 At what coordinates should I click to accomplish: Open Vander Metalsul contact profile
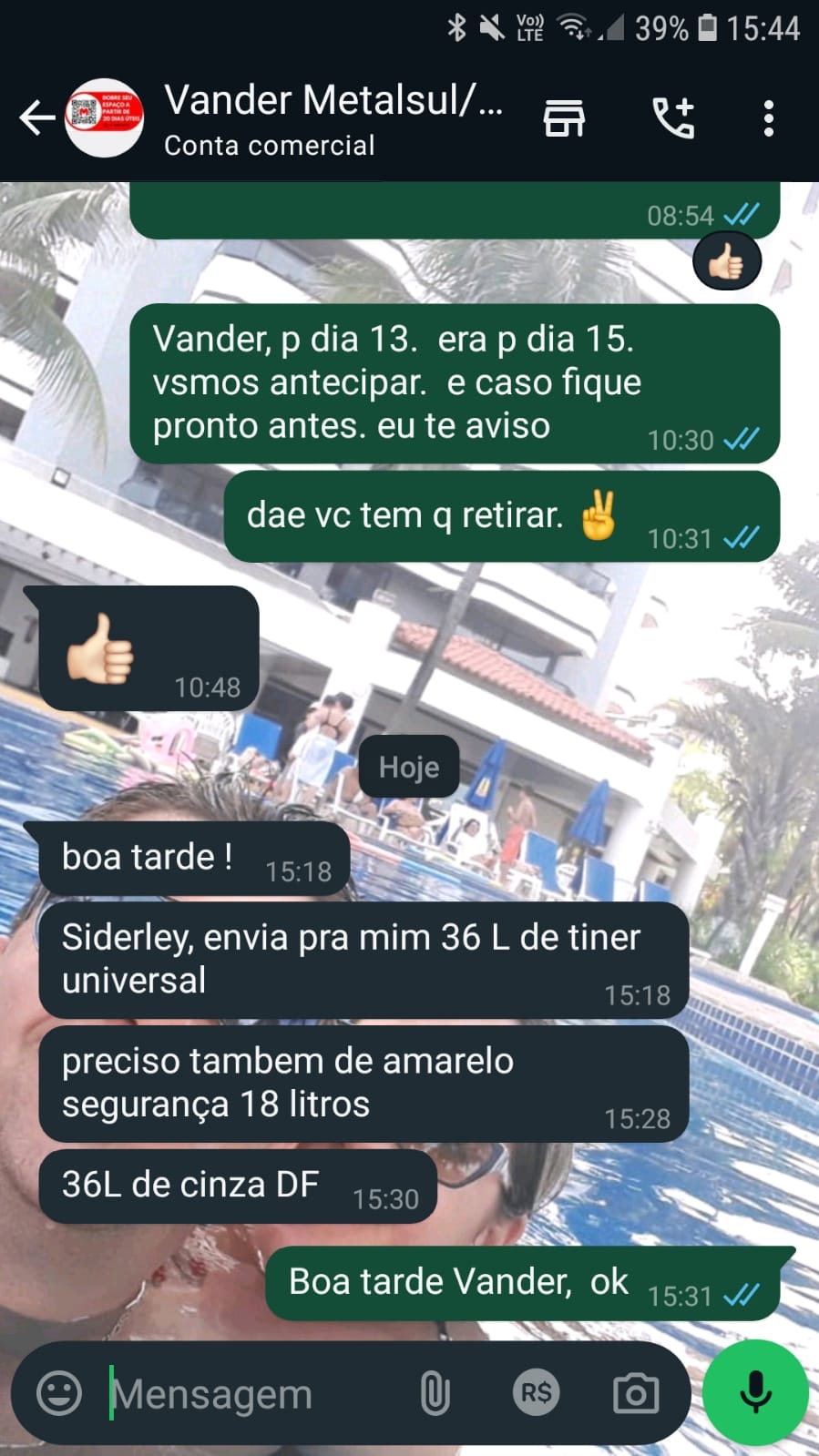pyautogui.click(x=333, y=118)
